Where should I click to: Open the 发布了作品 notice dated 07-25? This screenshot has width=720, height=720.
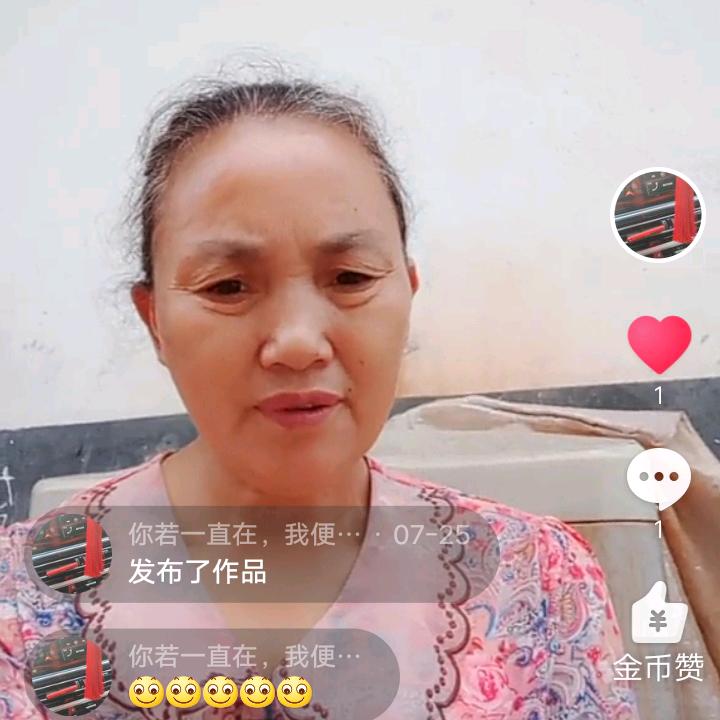tap(262, 554)
